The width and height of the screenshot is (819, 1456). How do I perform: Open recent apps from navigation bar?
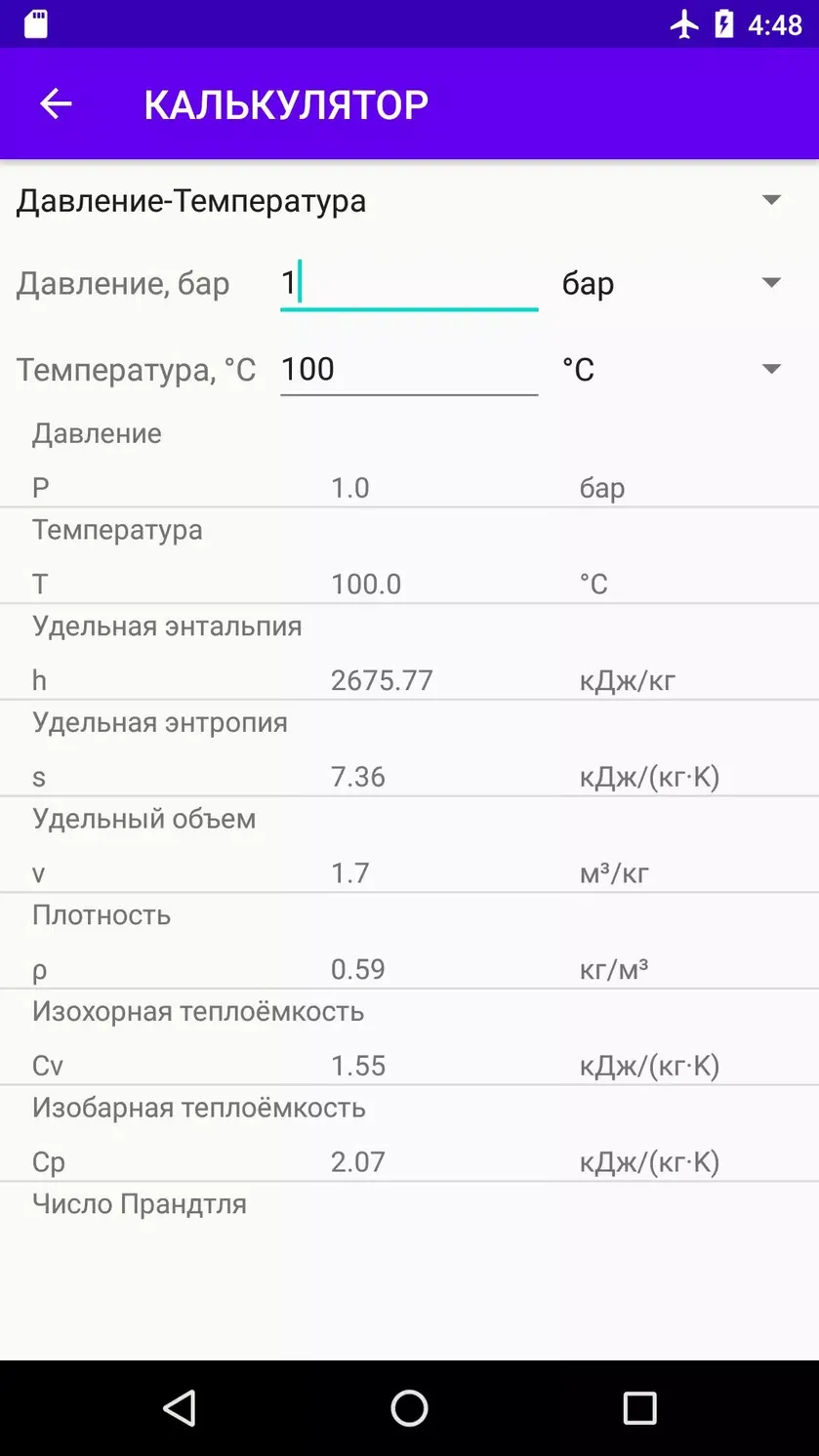click(x=639, y=1408)
